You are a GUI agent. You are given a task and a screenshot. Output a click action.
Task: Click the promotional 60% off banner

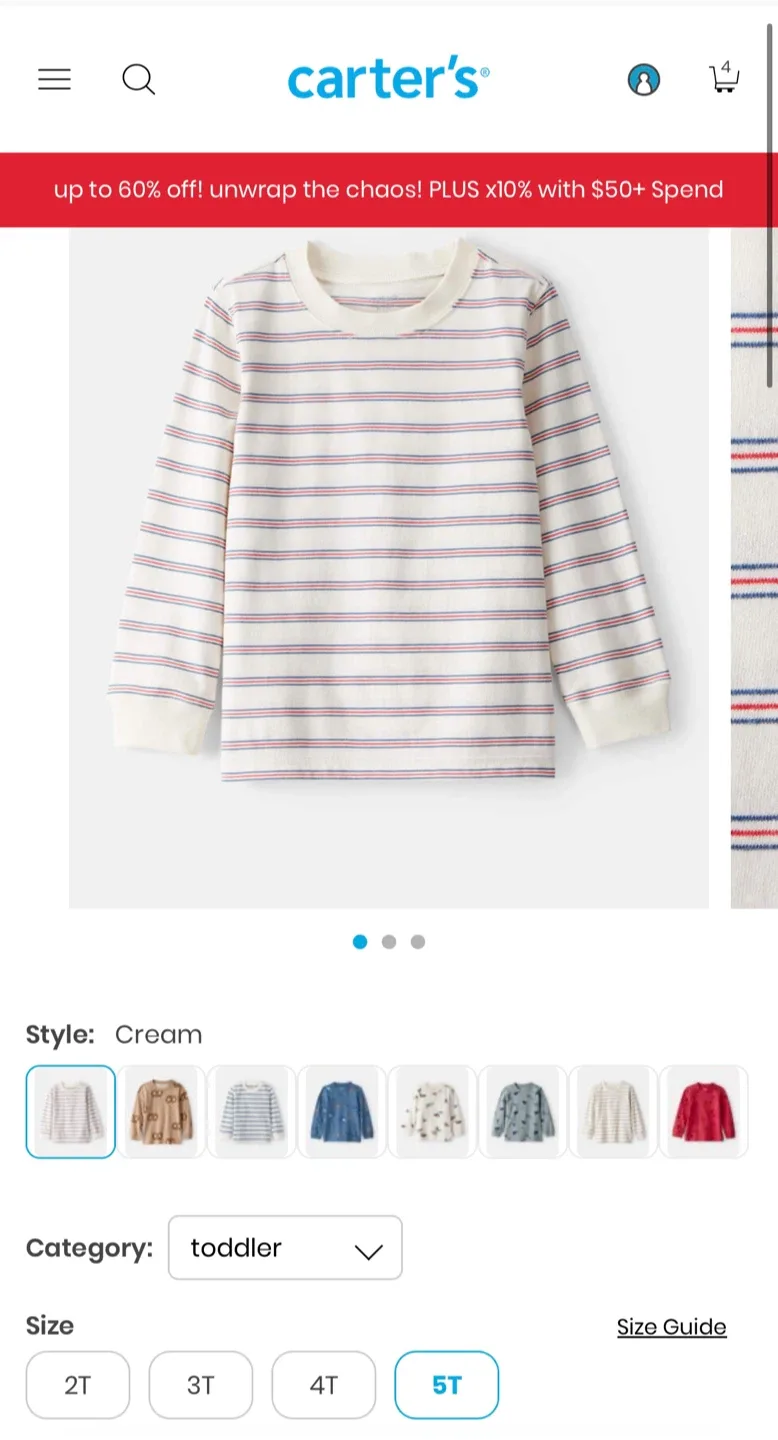coord(389,189)
